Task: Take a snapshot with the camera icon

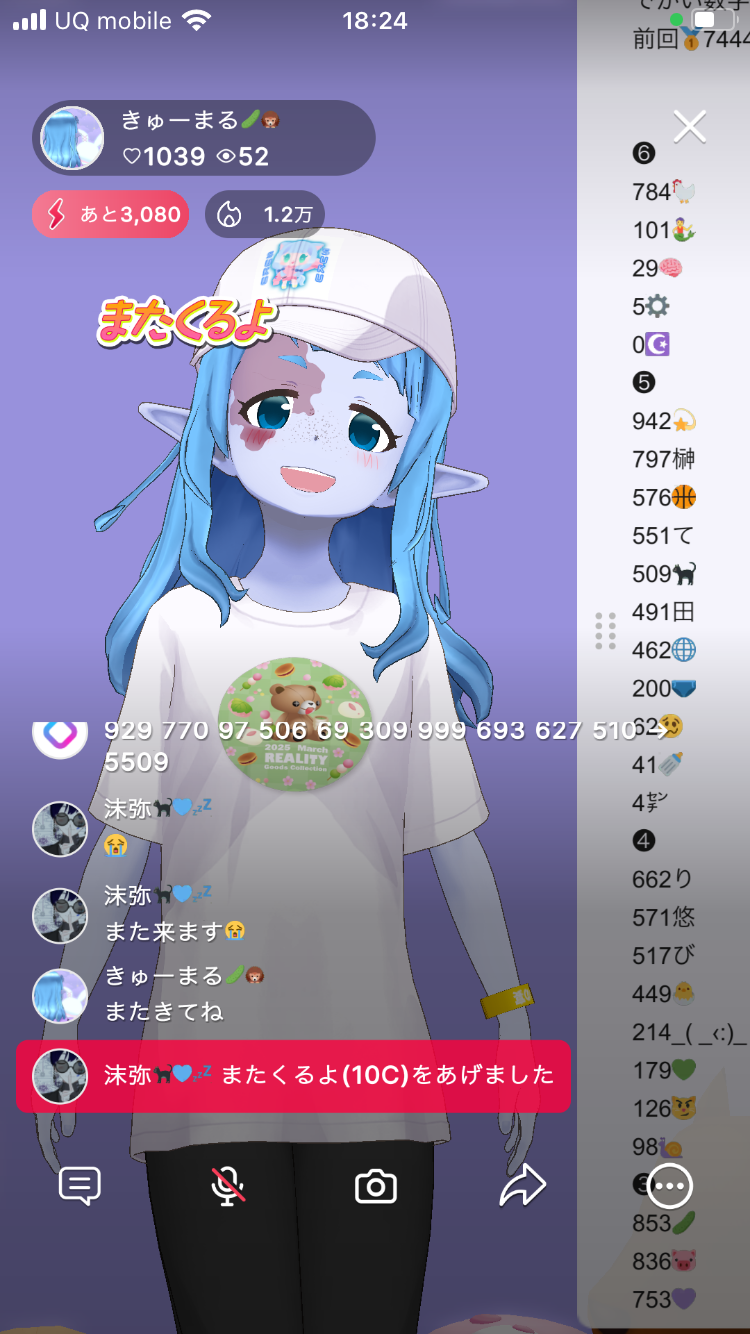Action: pos(376,1186)
